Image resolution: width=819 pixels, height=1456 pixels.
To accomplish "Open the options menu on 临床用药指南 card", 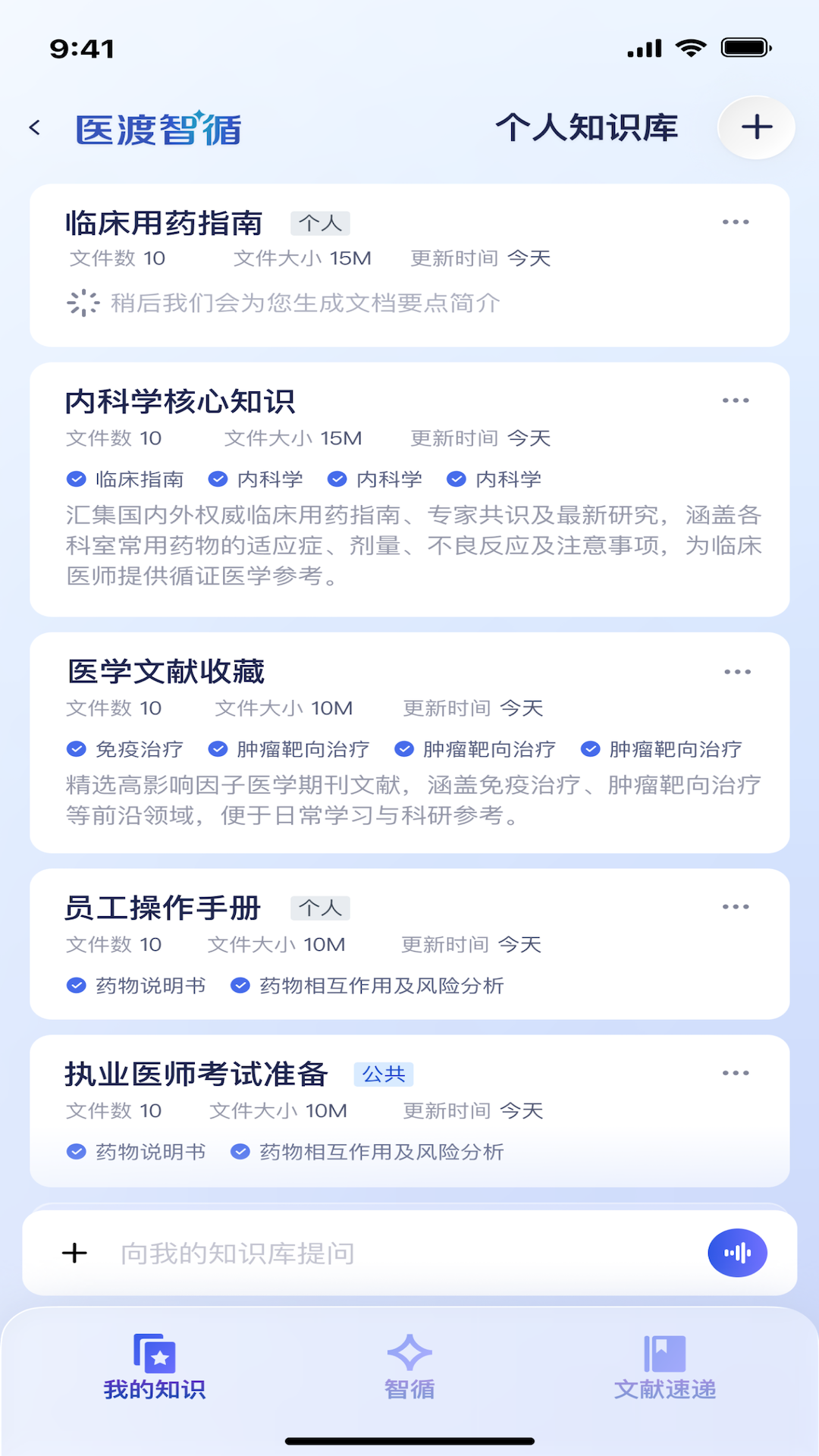I will (x=735, y=221).
